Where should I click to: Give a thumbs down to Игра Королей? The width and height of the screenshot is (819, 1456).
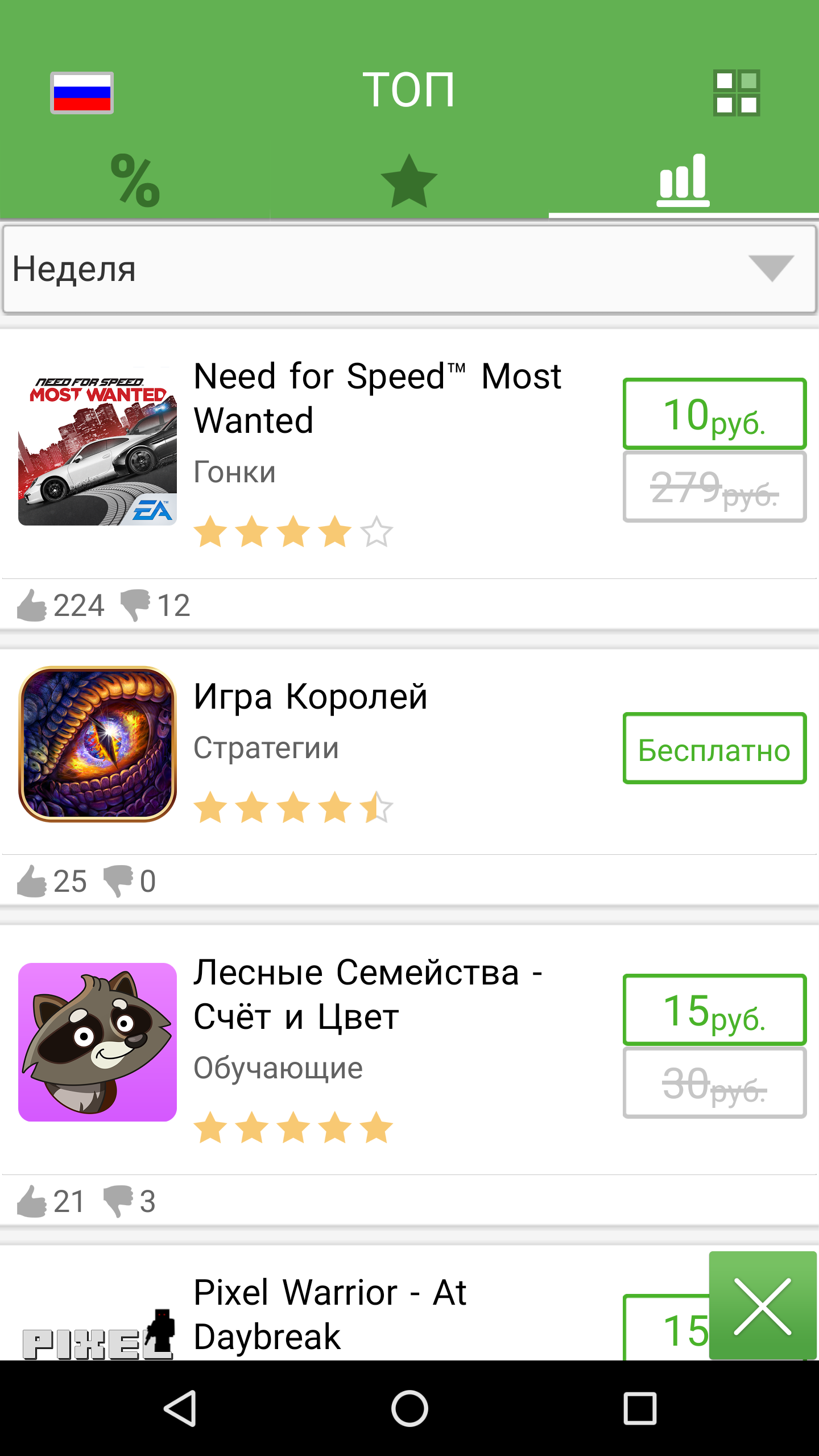coord(118,881)
